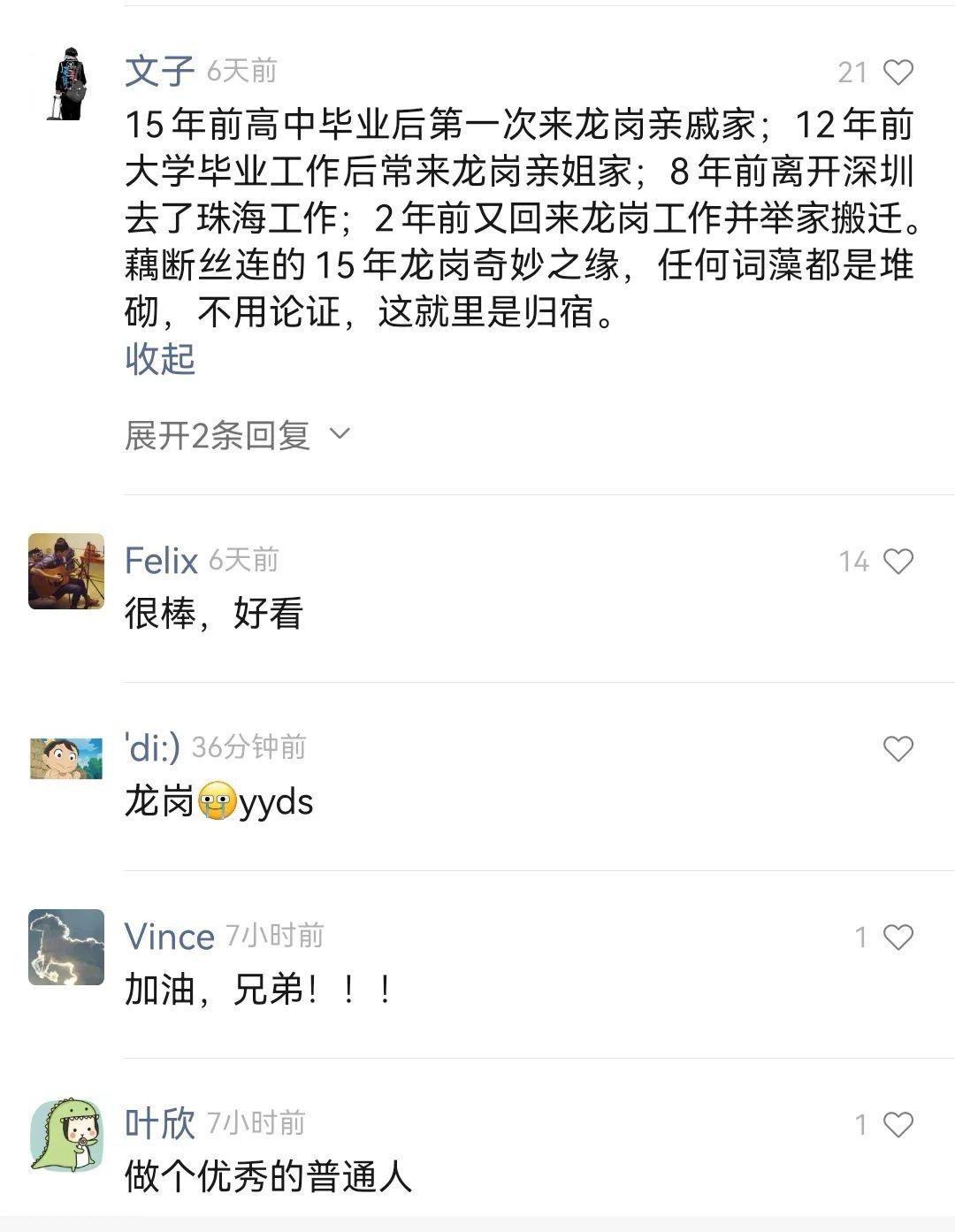The image size is (955, 1232).
Task: Like the 'di:) comment about 龙岗
Action: (898, 749)
